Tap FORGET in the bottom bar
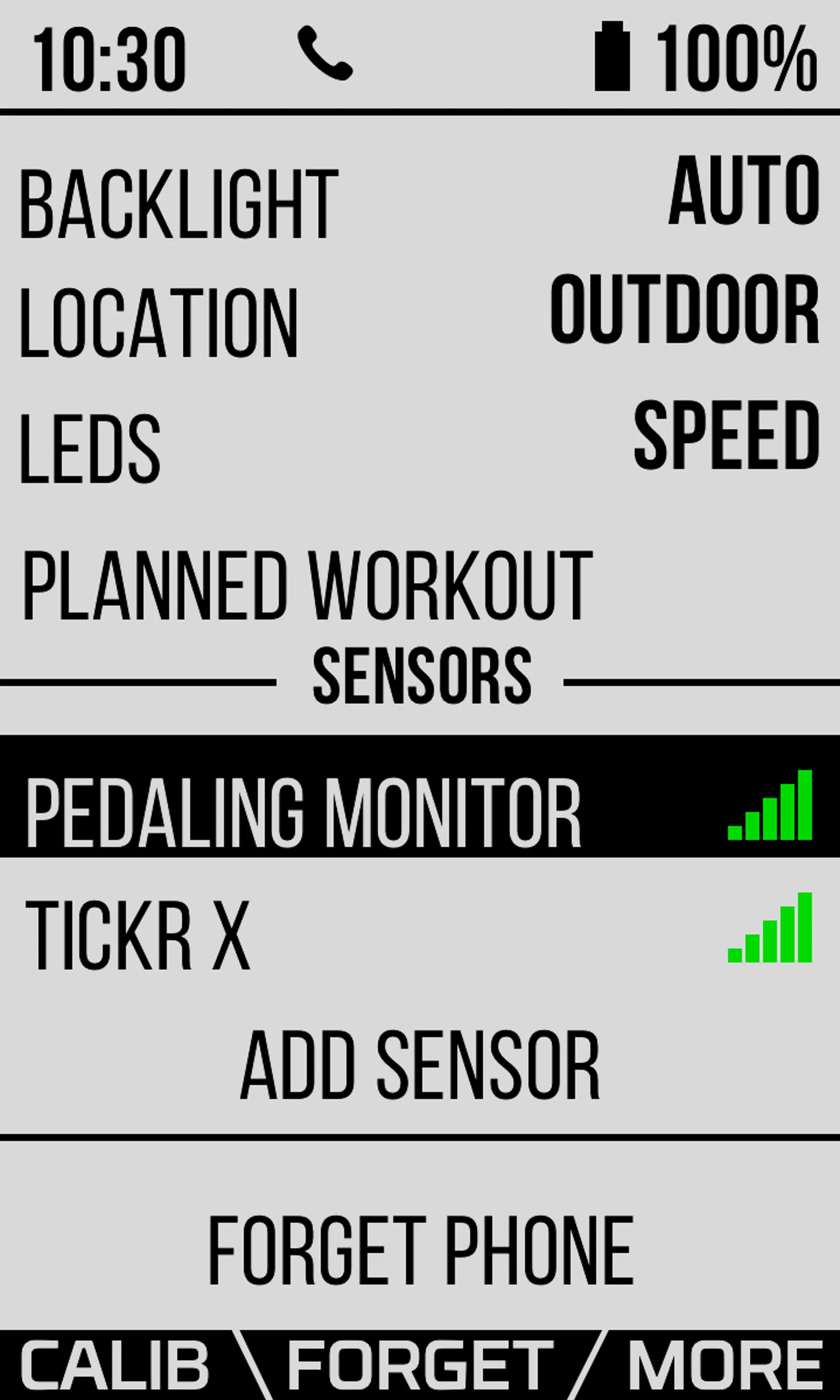The width and height of the screenshot is (840, 1400). click(x=420, y=1366)
